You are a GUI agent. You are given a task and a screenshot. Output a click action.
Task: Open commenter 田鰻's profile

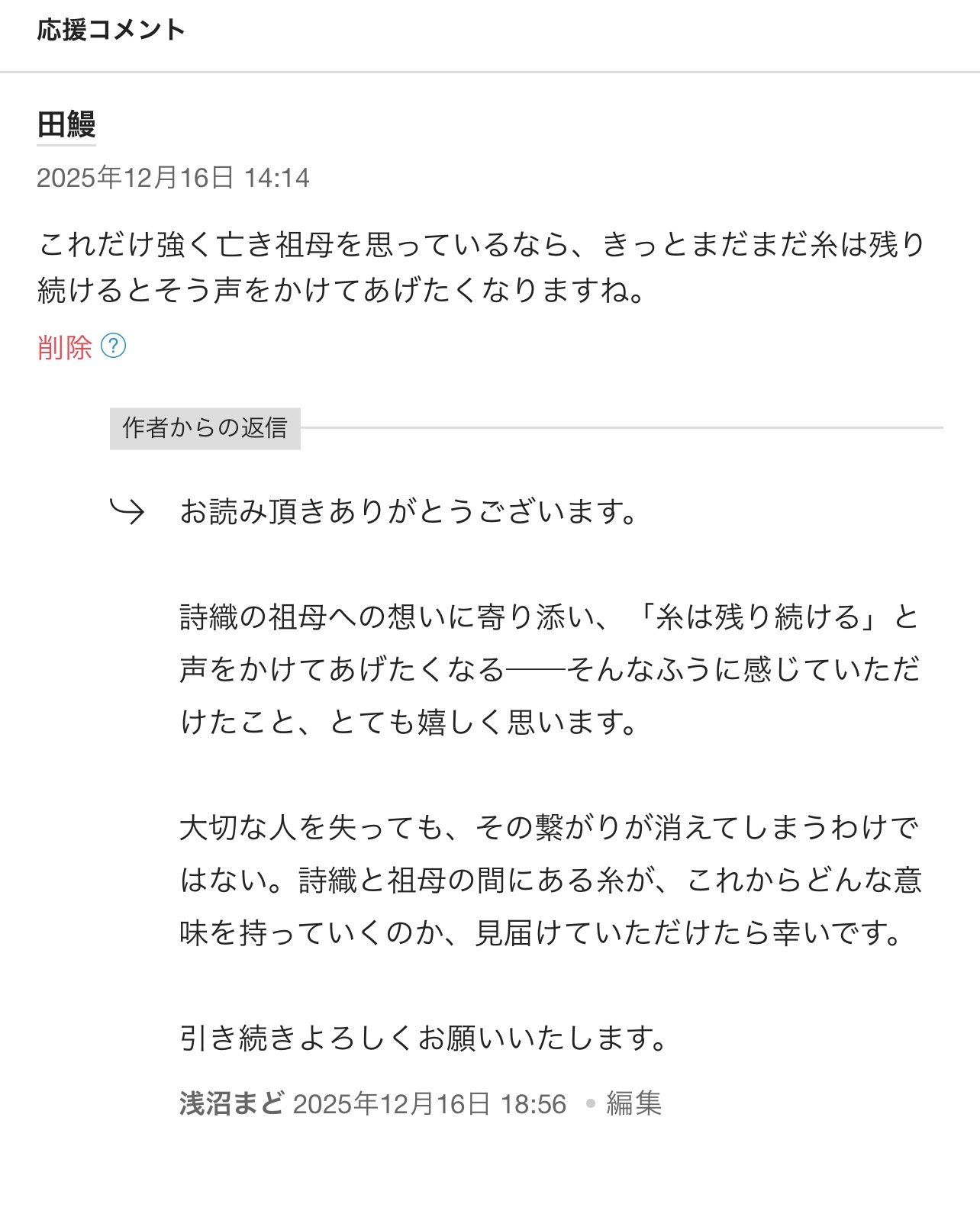[66, 124]
